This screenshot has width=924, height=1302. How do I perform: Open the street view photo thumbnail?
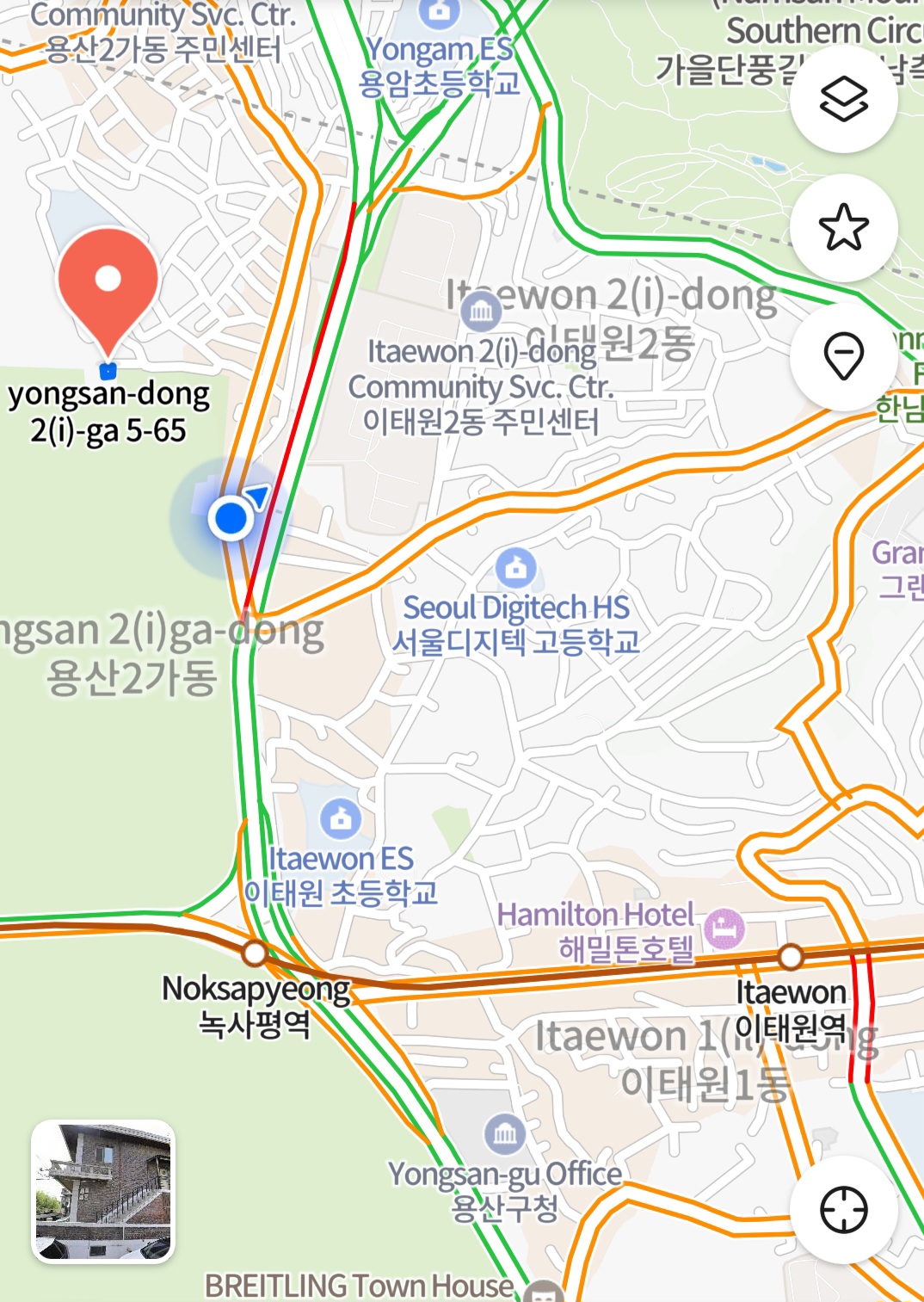click(x=103, y=1192)
